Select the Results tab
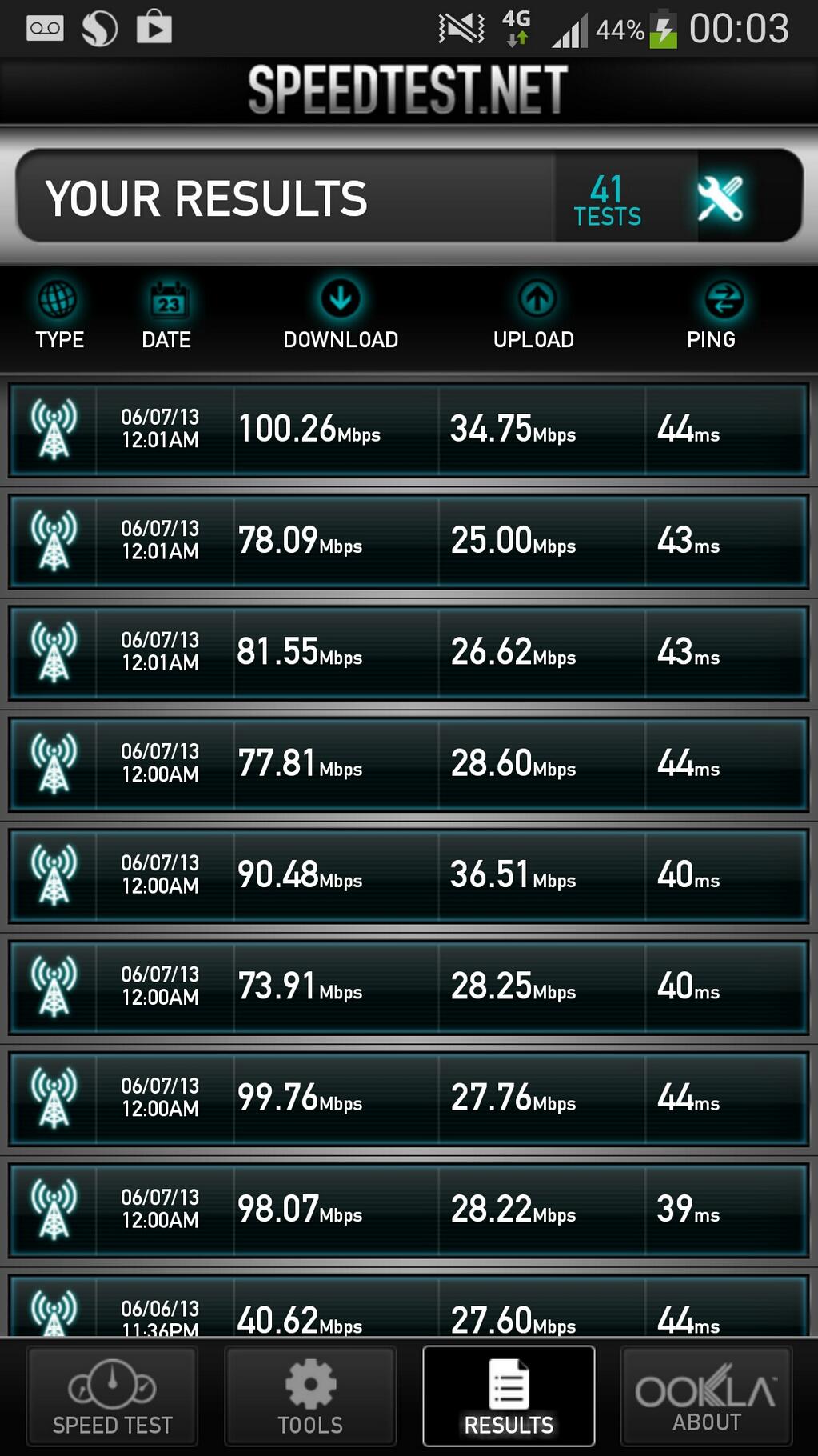This screenshot has height=1456, width=818. [x=509, y=1396]
